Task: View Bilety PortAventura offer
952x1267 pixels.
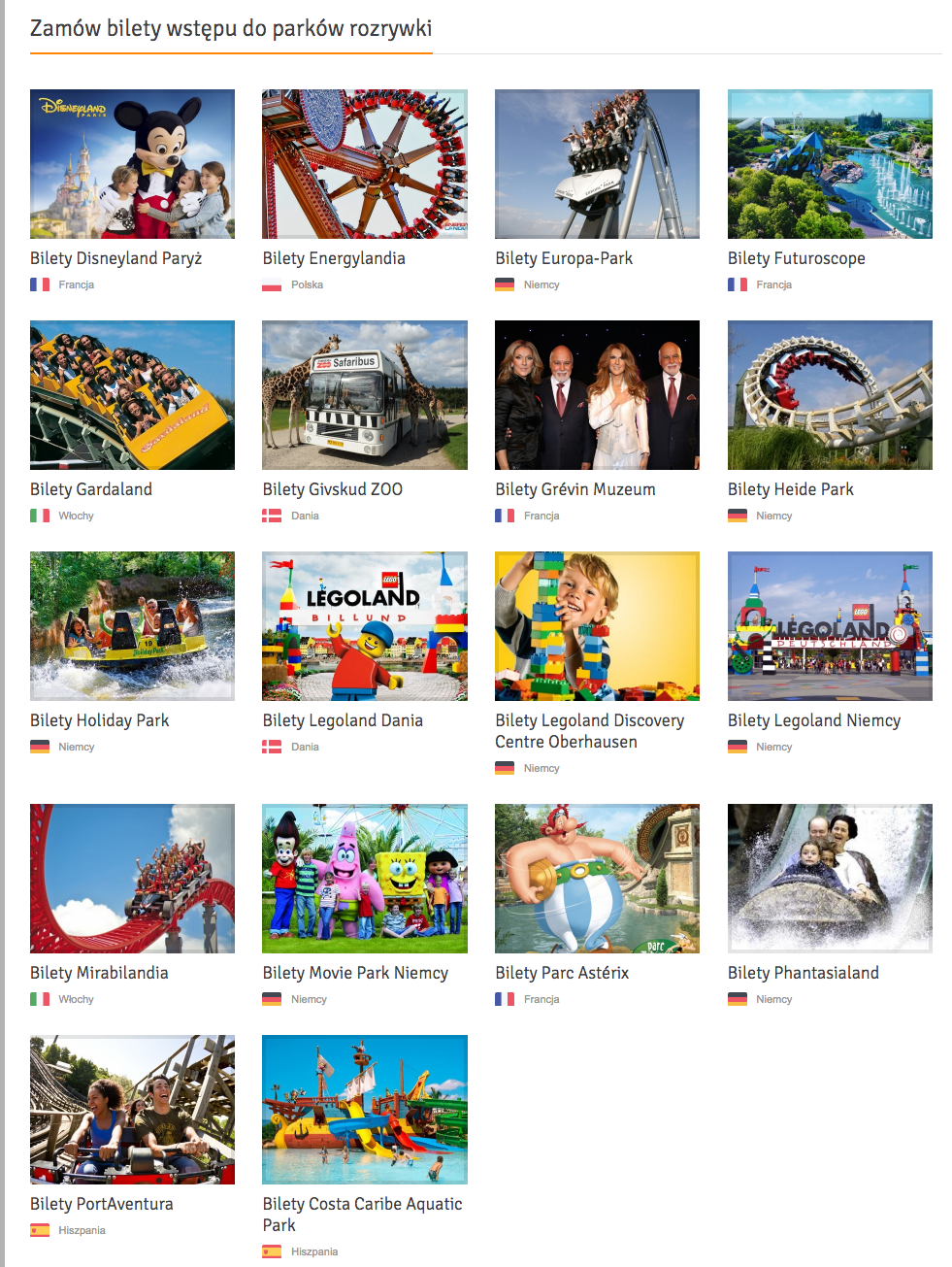Action: tap(132, 1110)
